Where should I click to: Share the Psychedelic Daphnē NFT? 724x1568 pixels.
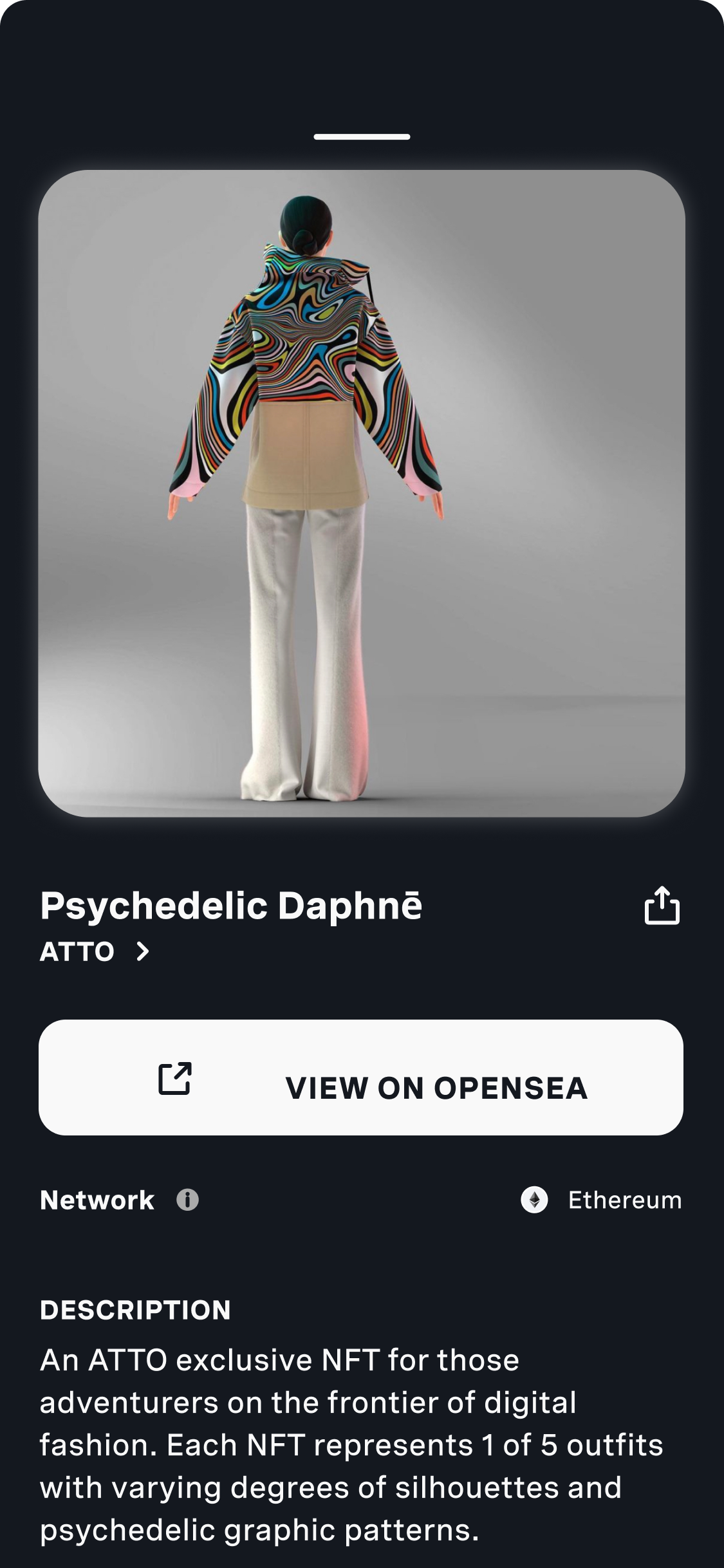pyautogui.click(x=662, y=906)
